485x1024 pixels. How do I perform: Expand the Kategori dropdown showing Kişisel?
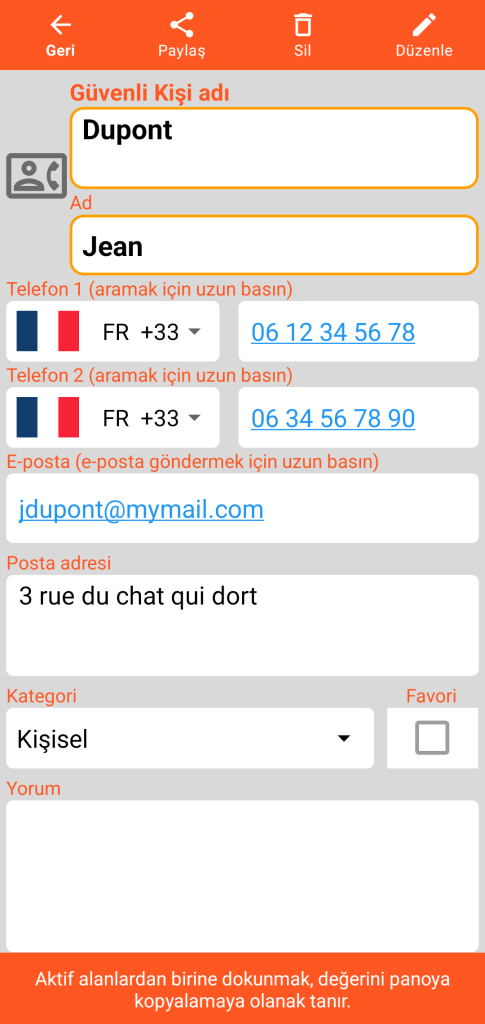tap(190, 739)
